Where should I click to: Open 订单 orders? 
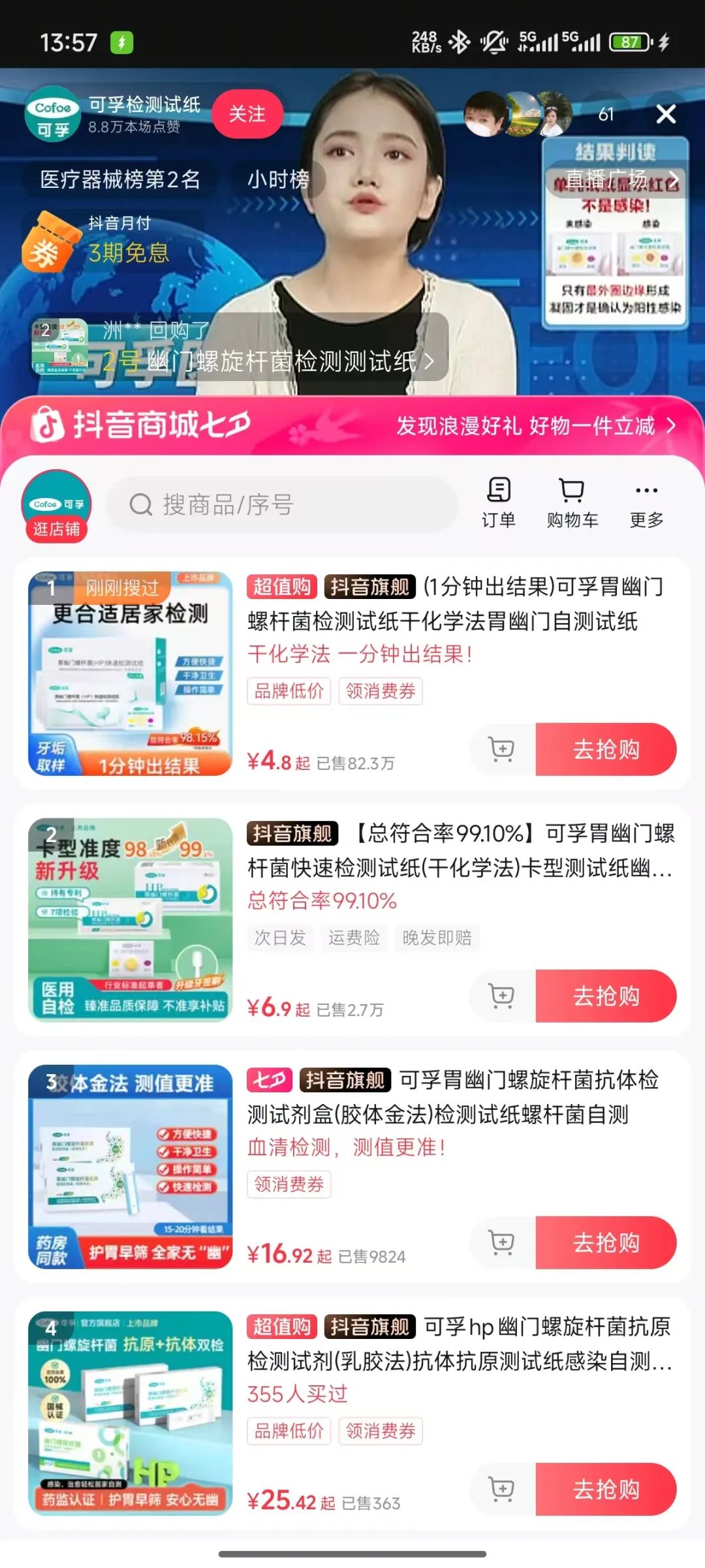(499, 502)
